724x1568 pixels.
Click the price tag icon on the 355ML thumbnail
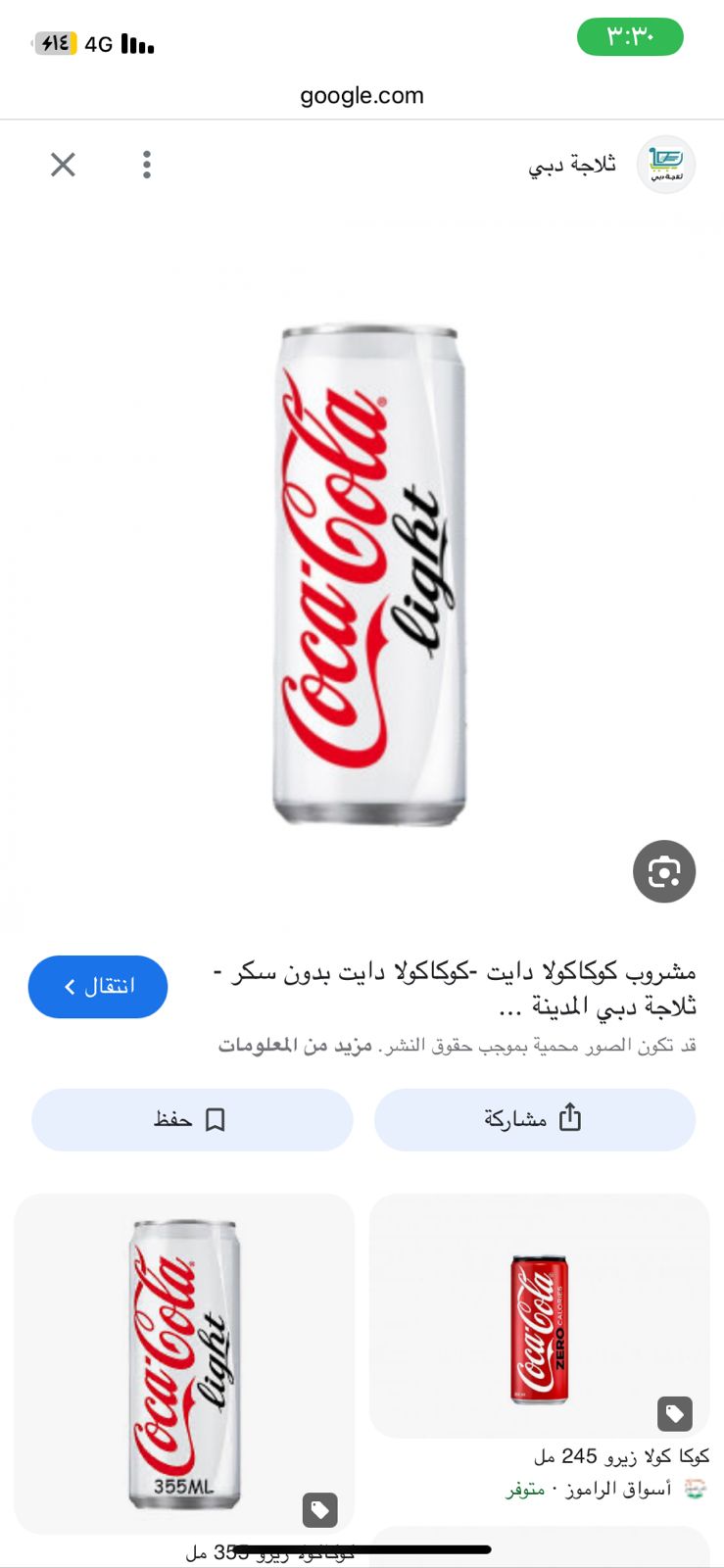tap(318, 1511)
